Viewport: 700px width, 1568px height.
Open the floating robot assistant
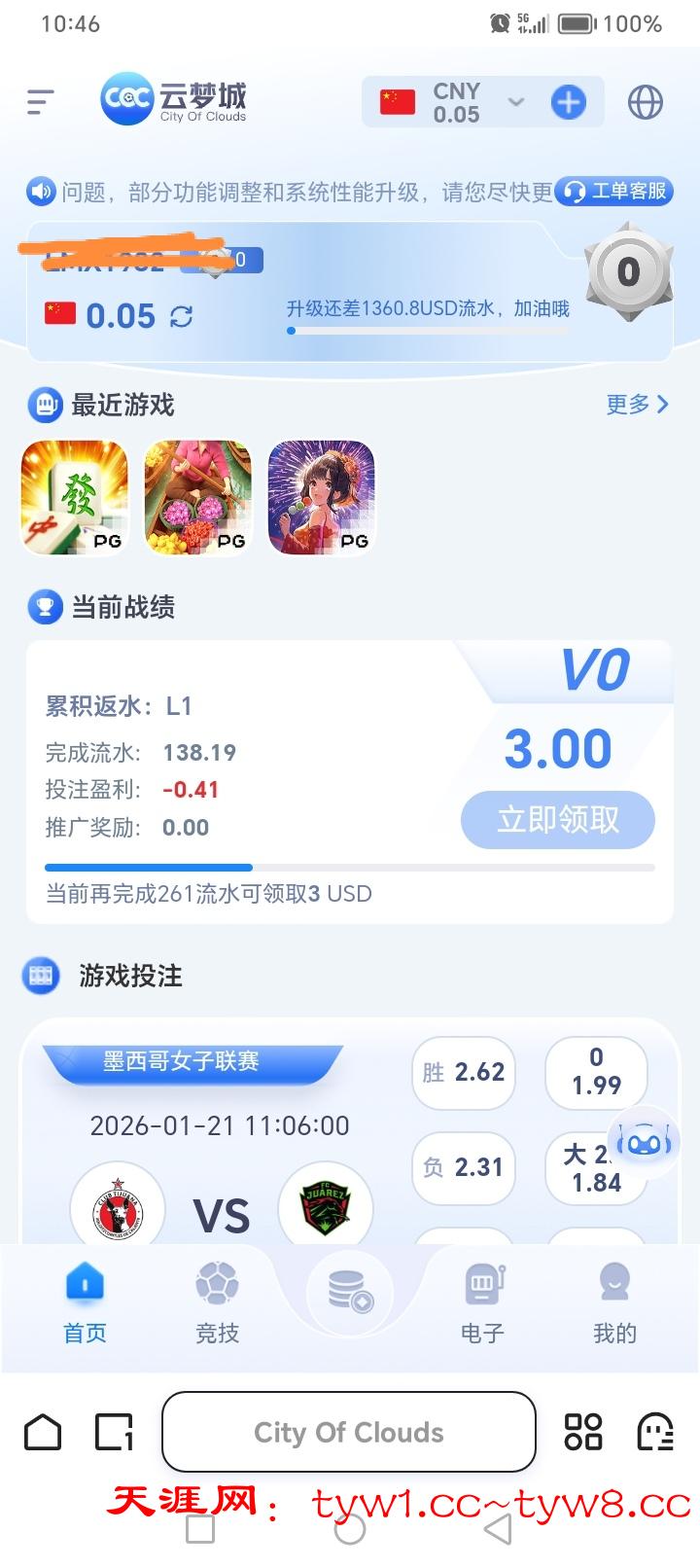(644, 1143)
